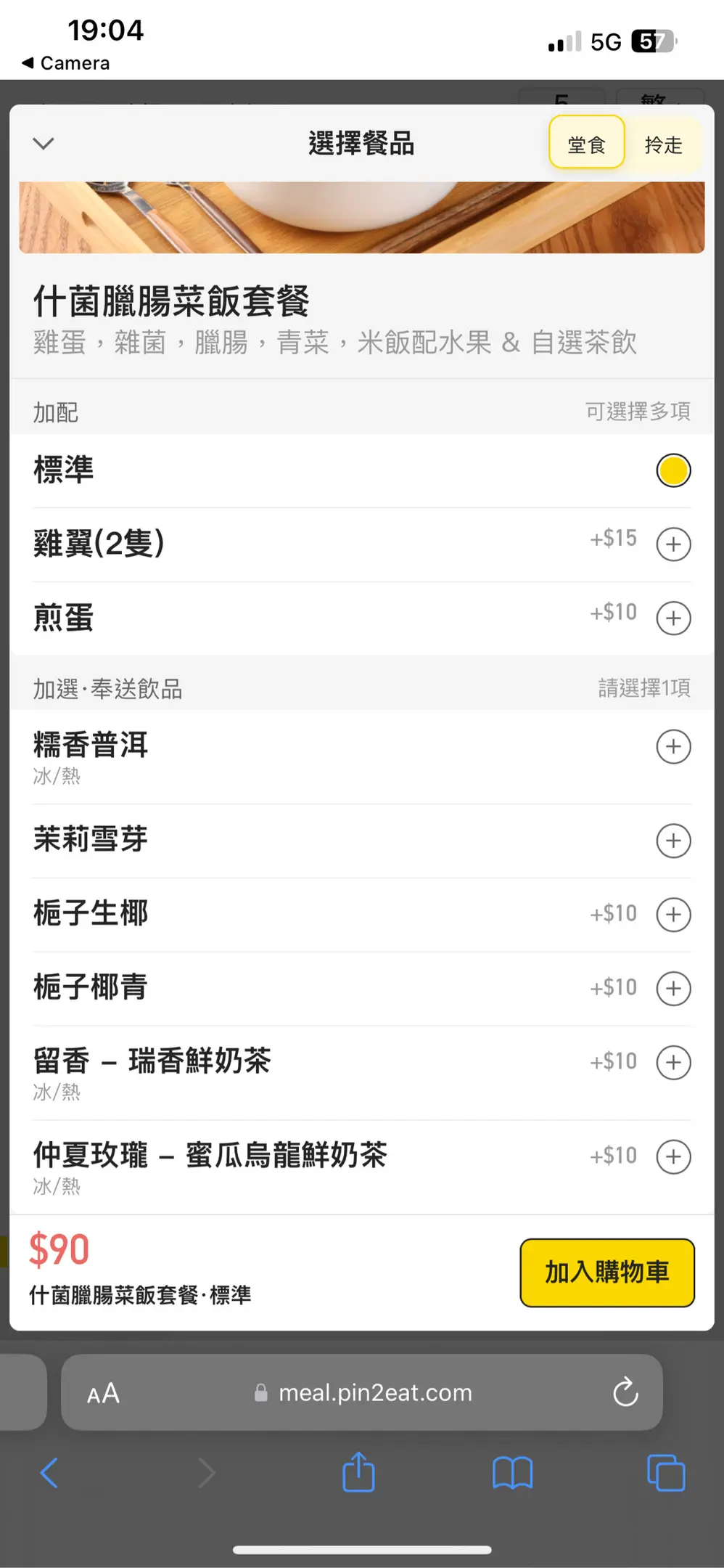Choose 茉莉雪芽 as the drink
724x1568 pixels.
point(673,841)
